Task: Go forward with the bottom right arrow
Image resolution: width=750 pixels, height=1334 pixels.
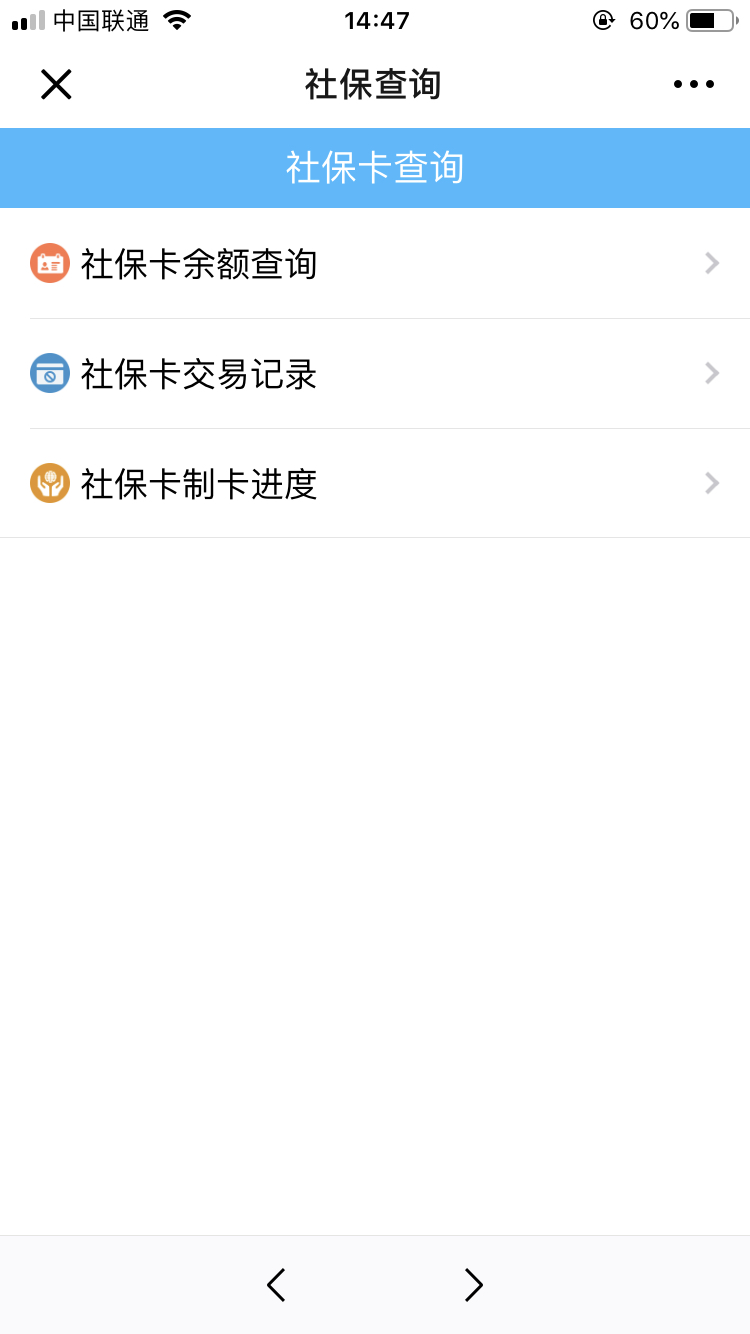Action: (x=474, y=1285)
